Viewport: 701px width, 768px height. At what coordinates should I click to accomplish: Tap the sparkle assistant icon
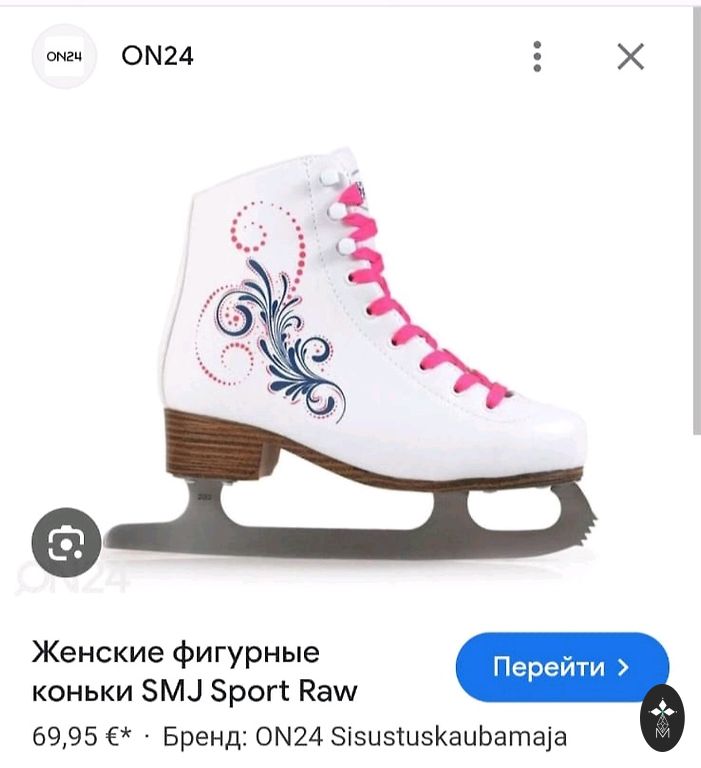pyautogui.click(x=662, y=718)
